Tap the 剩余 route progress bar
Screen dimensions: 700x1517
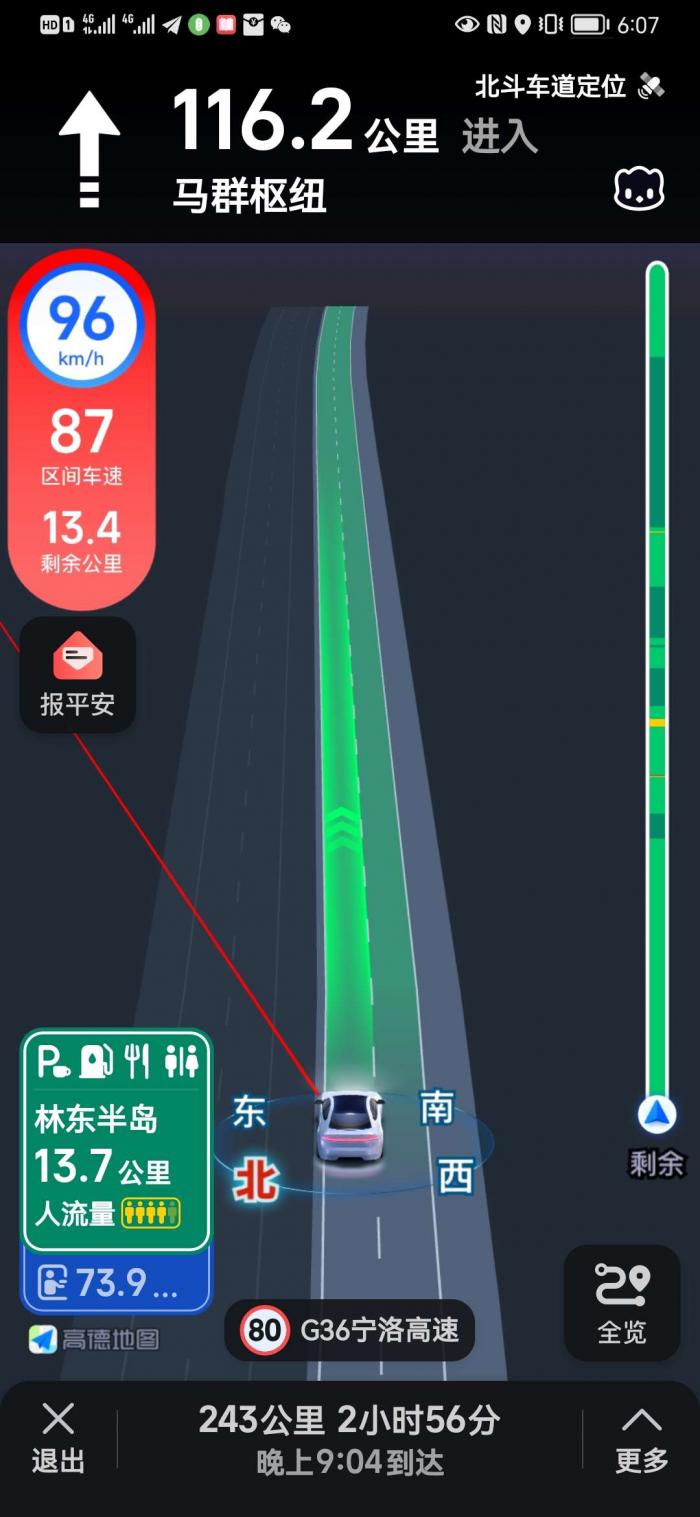[x=657, y=700]
